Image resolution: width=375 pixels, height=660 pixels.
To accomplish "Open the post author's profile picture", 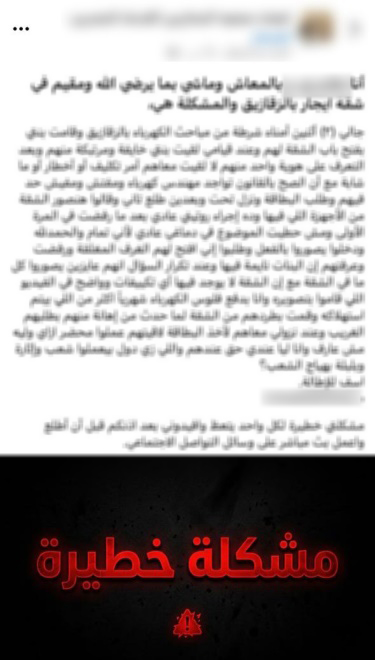I will 316,27.
